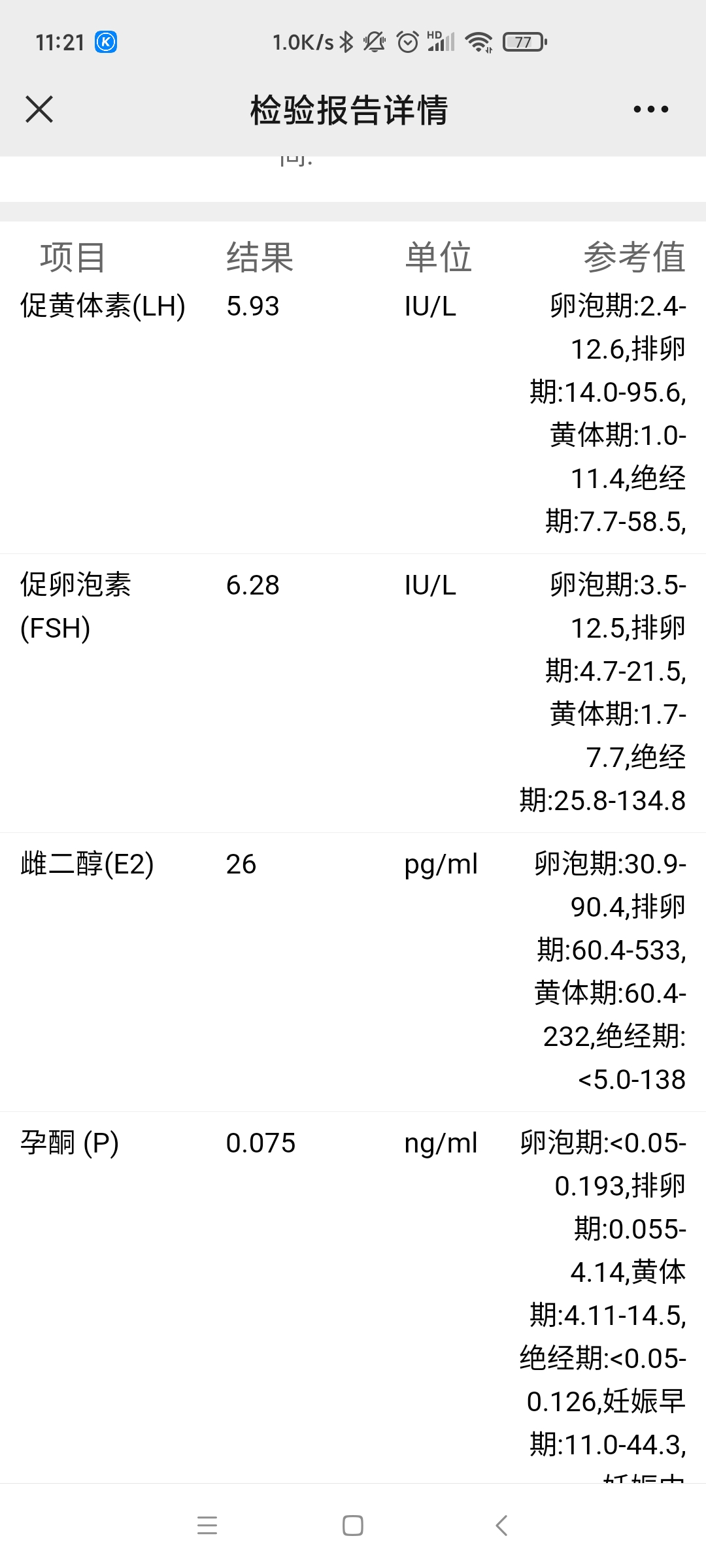The image size is (706, 1568).
Task: Tap the system home button
Action: pyautogui.click(x=353, y=1526)
